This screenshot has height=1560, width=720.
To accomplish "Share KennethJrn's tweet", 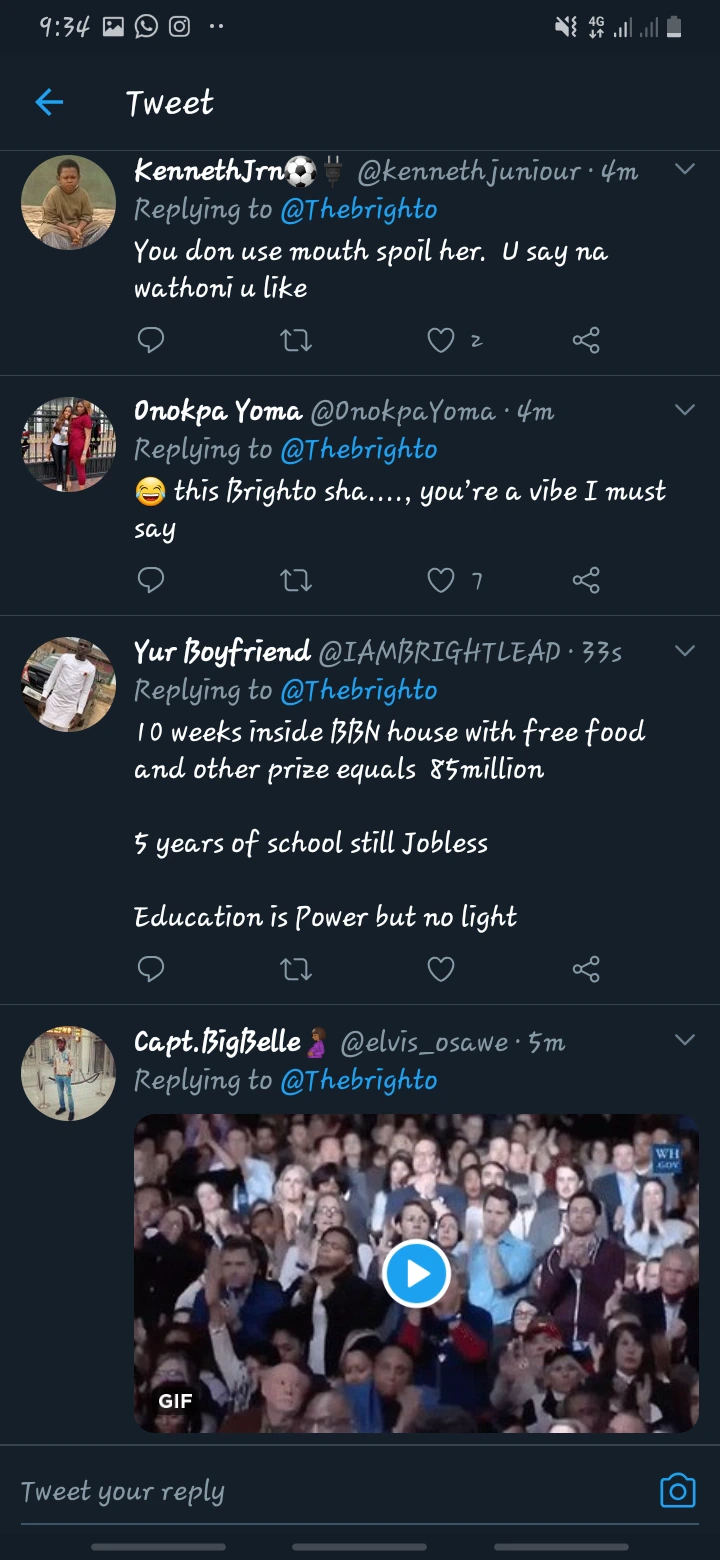I will click(x=586, y=341).
